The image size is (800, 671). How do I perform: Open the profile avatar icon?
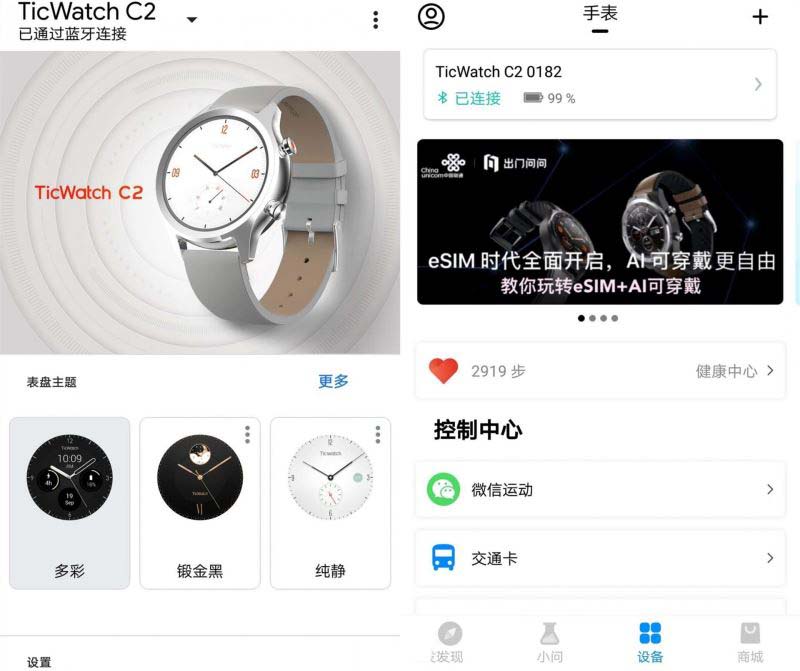[x=431, y=17]
